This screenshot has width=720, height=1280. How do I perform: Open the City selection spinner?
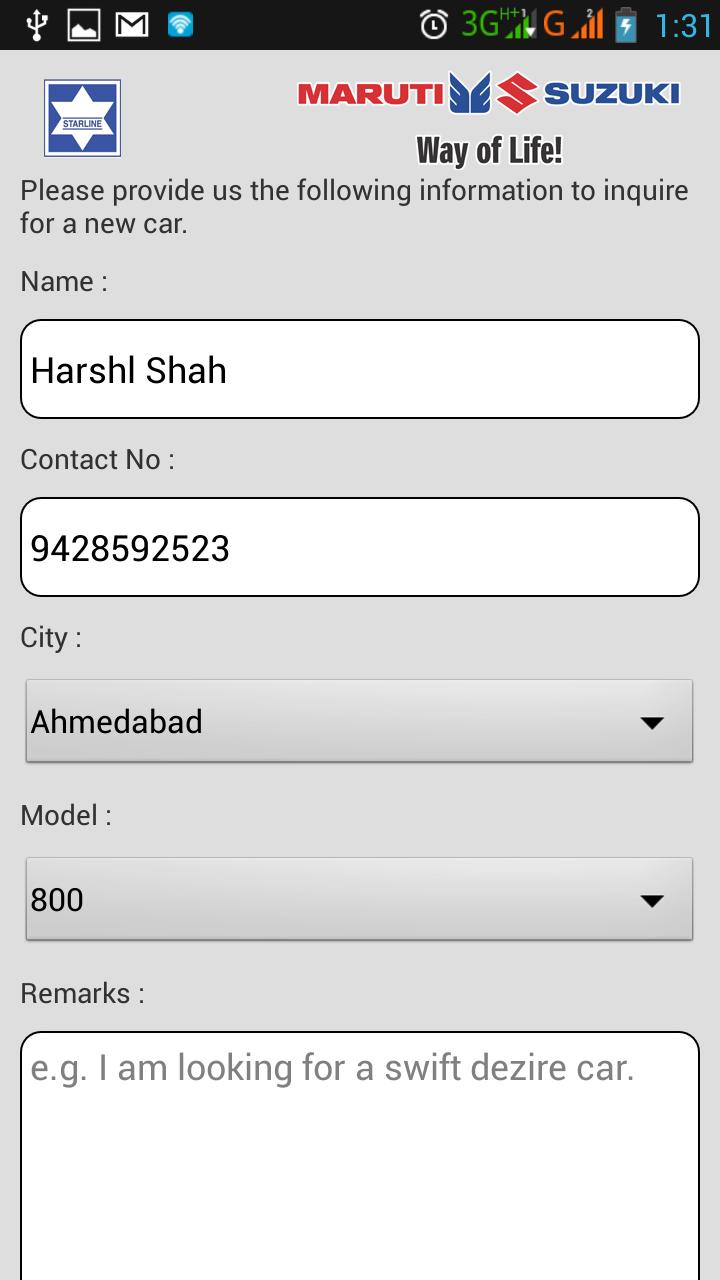tap(360, 720)
